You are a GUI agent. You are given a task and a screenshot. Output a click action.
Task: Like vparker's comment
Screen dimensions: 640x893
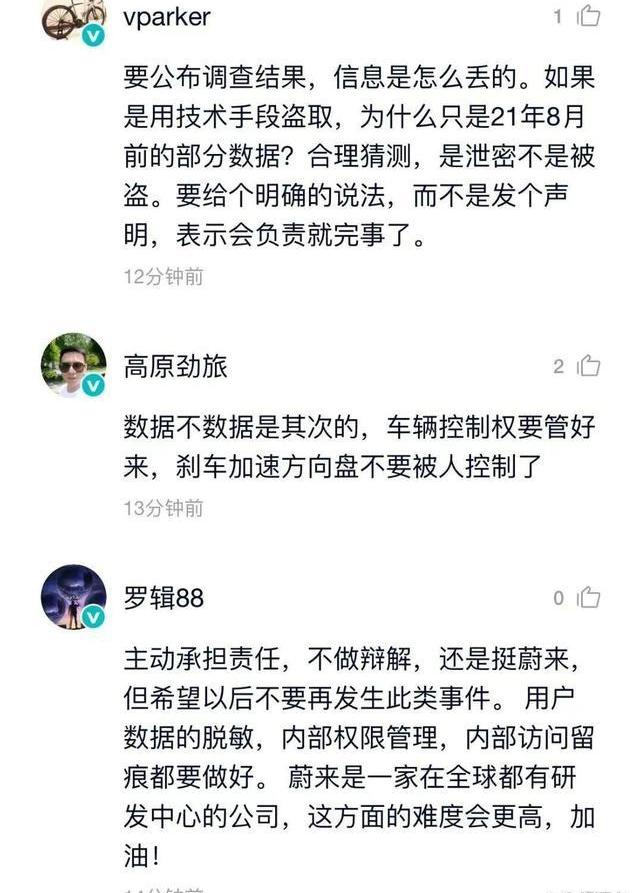(x=590, y=17)
